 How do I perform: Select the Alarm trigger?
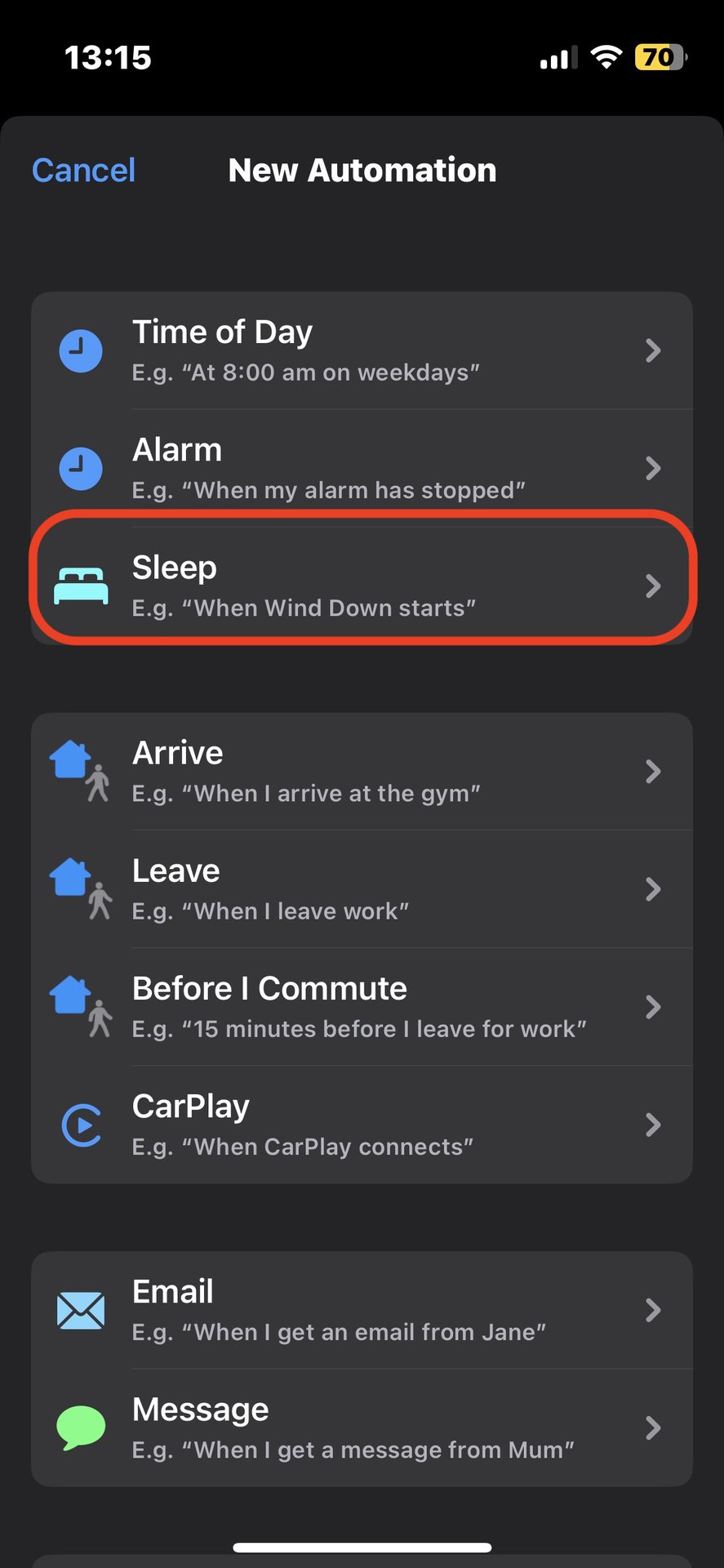pyautogui.click(x=362, y=468)
